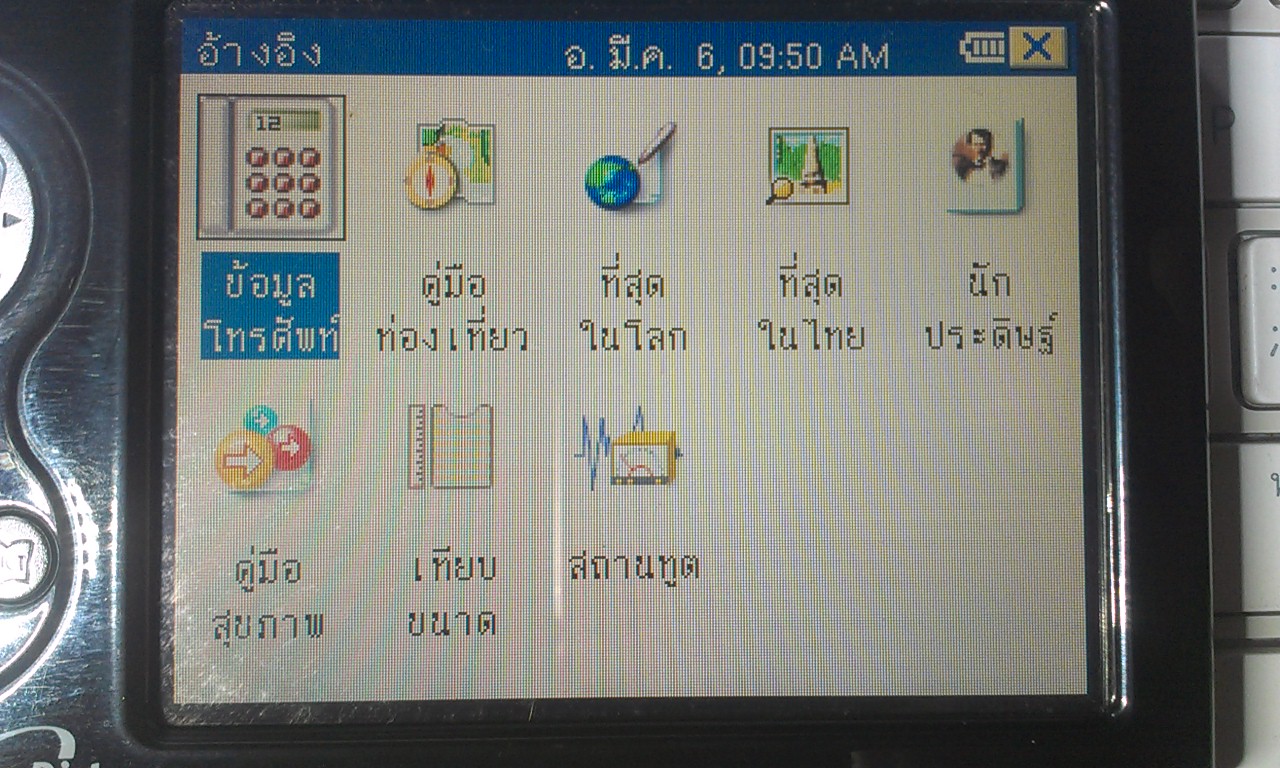Select ที่สุดในไทย icon
The height and width of the screenshot is (768, 1280).
pos(808,166)
